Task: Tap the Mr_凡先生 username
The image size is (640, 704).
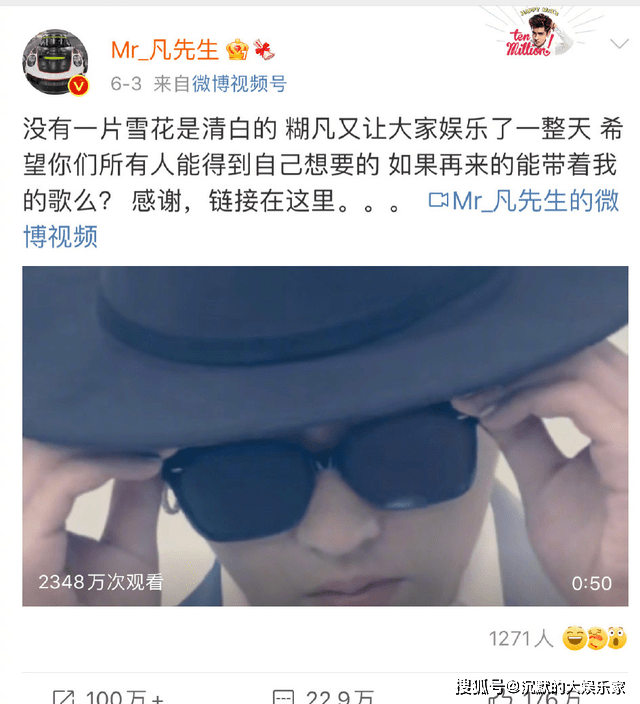Action: (164, 49)
